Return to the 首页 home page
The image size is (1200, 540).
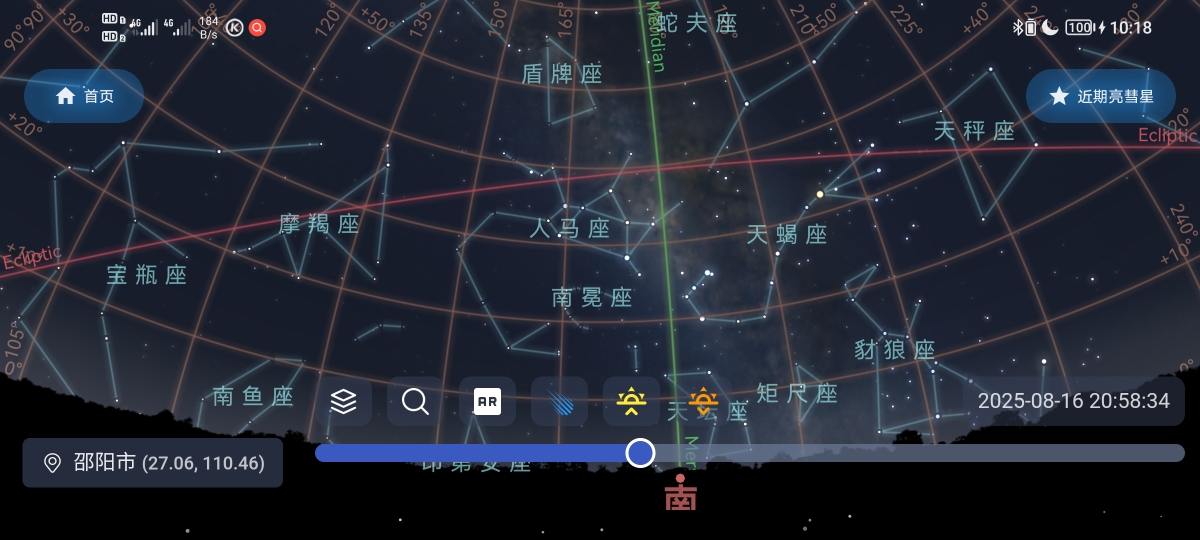(84, 96)
